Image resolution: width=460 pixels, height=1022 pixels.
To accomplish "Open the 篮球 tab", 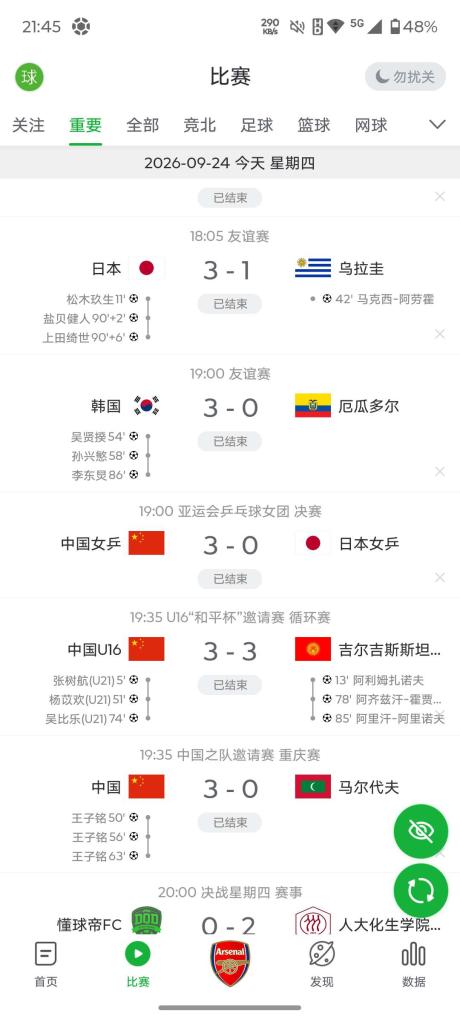I will 314,124.
